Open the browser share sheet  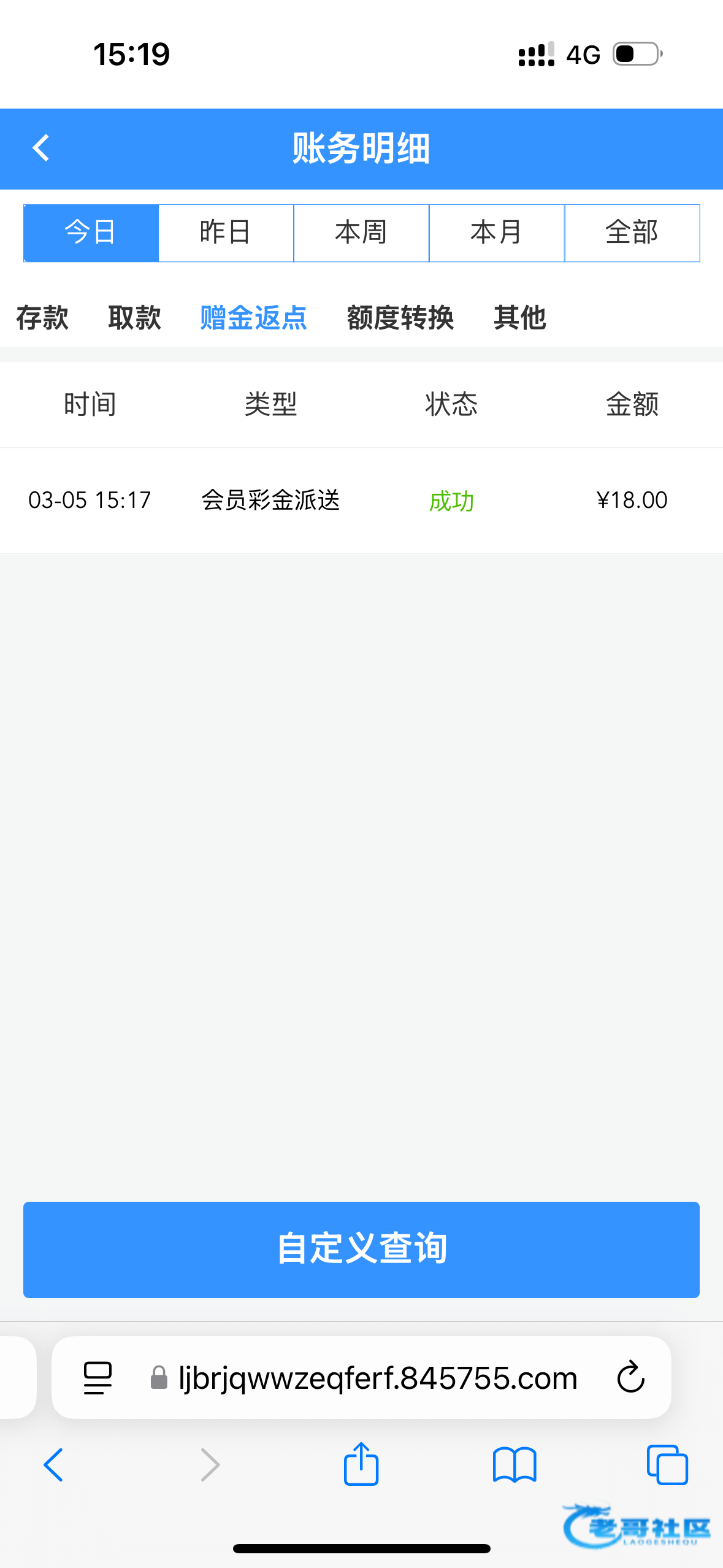361,1464
